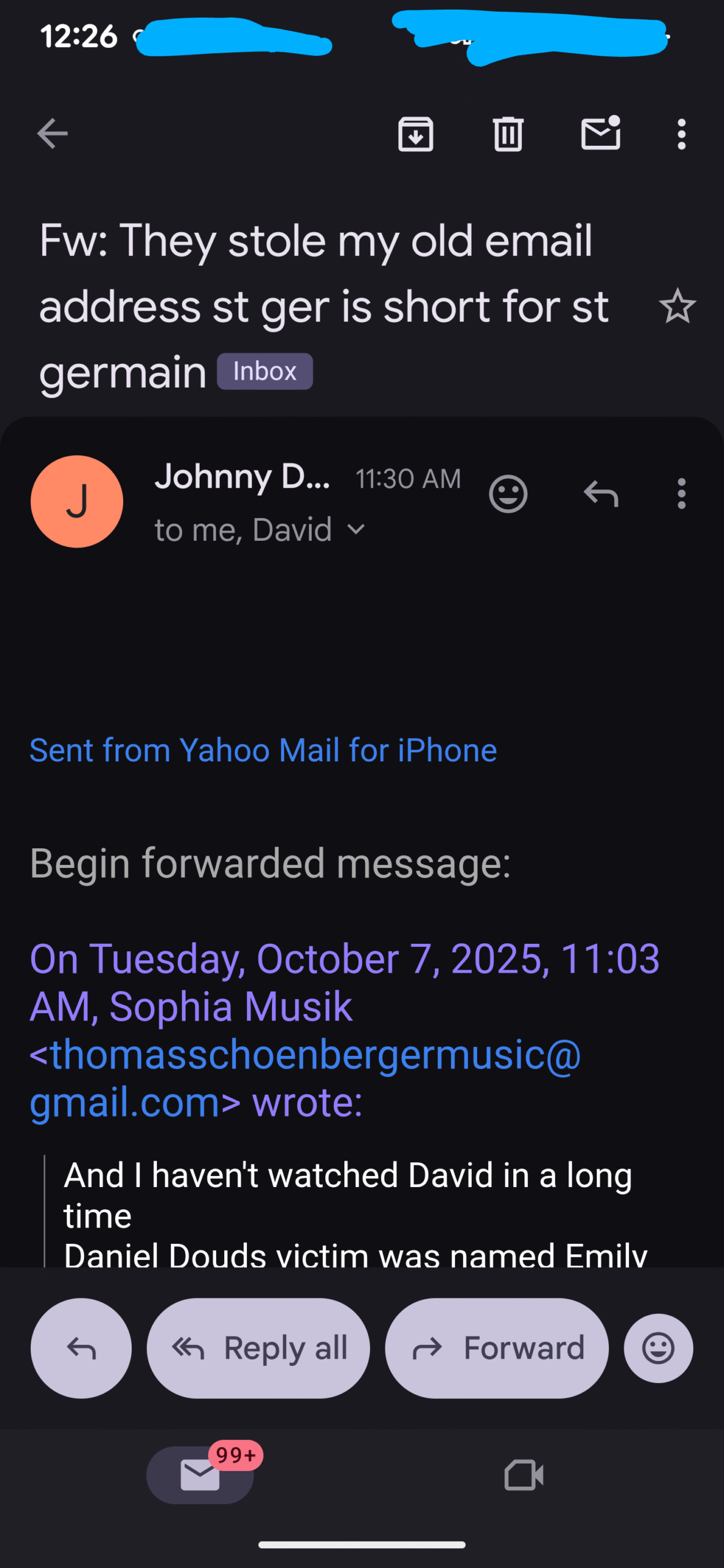
Task: Open the Yahoo Mail for iPhone link
Action: (x=263, y=750)
